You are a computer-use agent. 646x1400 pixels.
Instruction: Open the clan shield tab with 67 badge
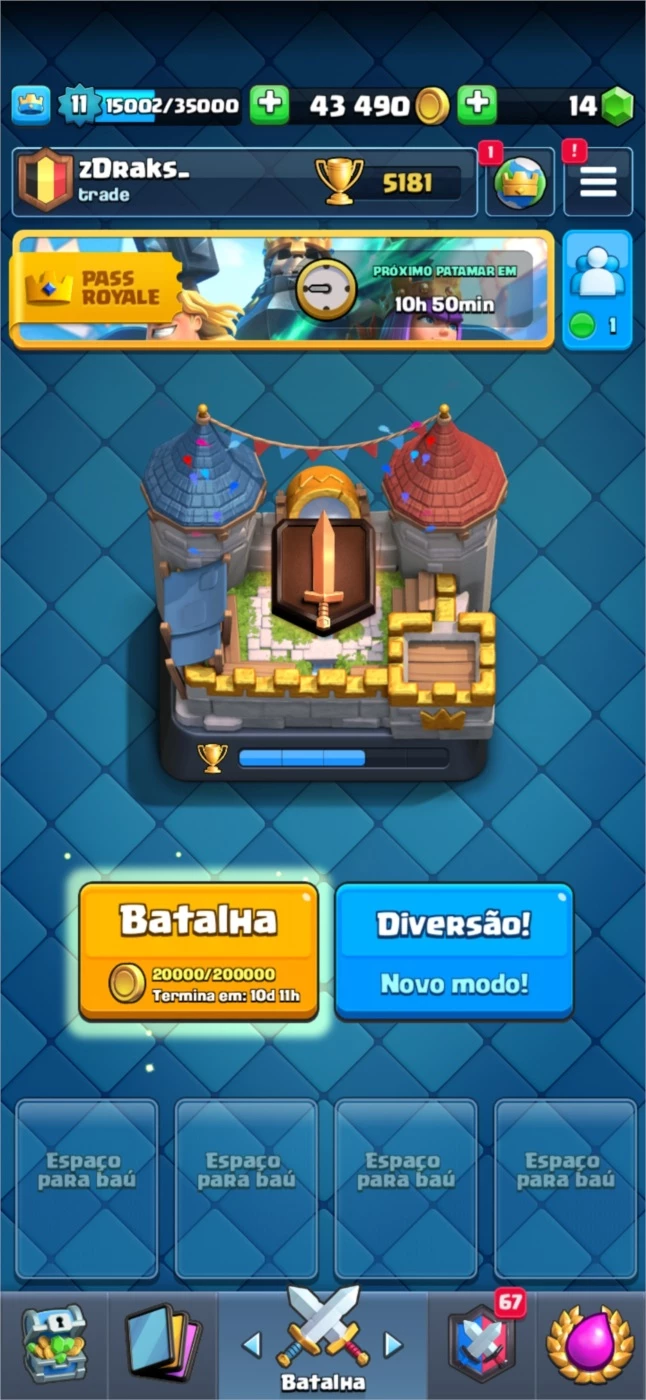(x=482, y=1345)
